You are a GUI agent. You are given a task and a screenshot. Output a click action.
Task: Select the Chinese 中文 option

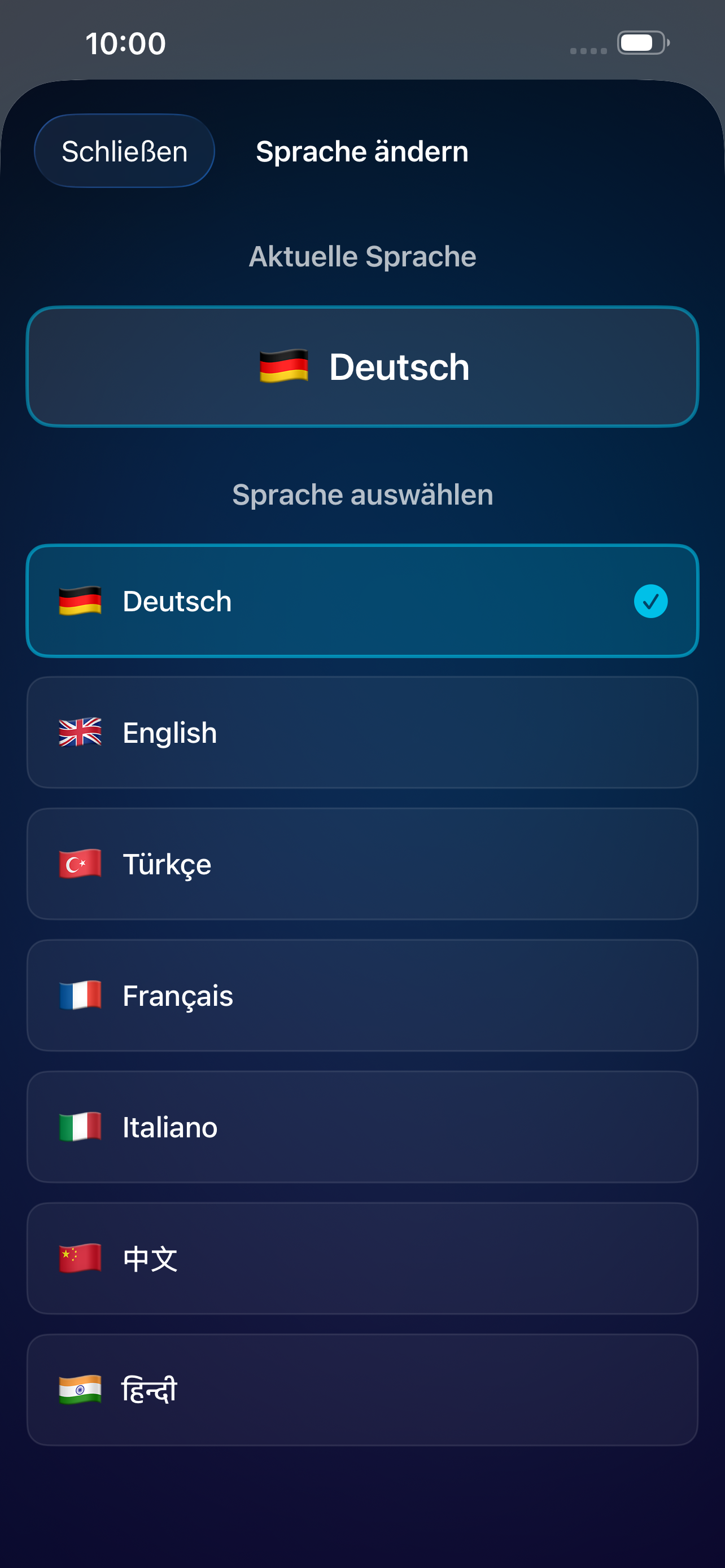[x=361, y=1258]
